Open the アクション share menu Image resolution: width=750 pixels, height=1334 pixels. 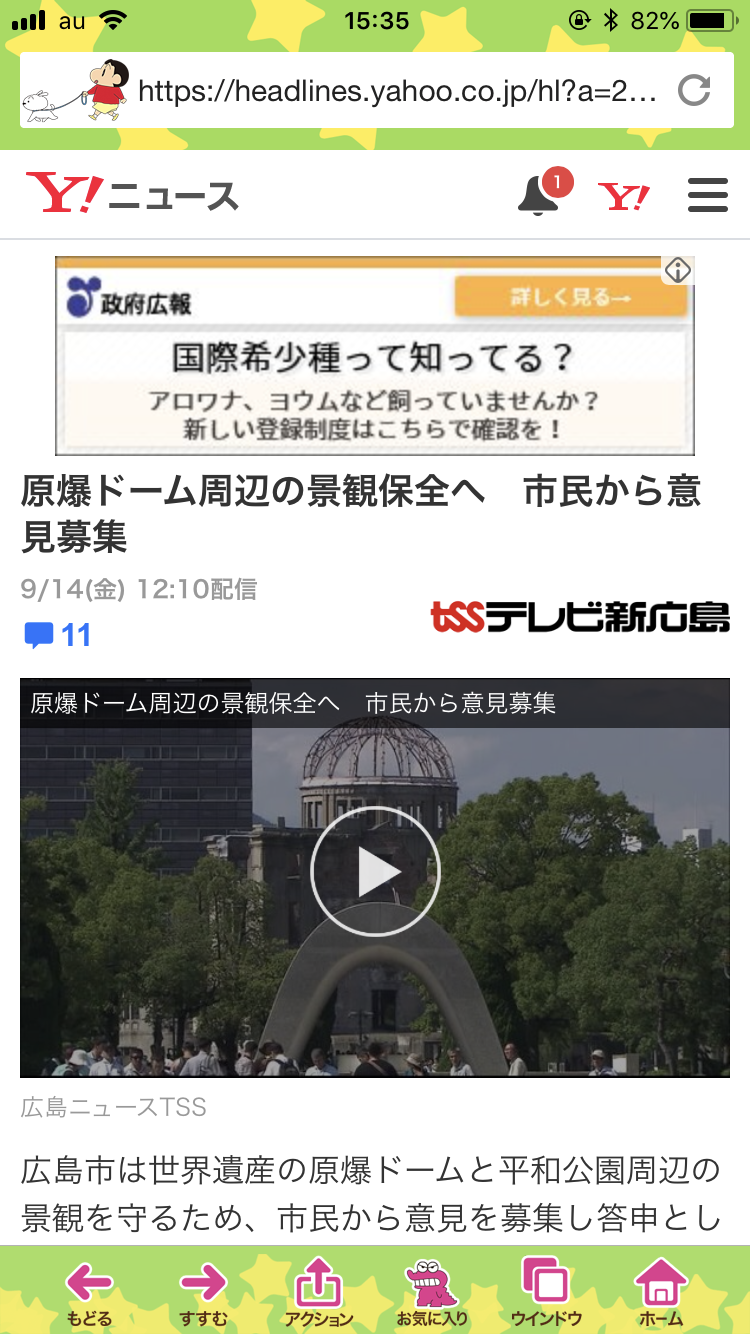pyautogui.click(x=319, y=1294)
